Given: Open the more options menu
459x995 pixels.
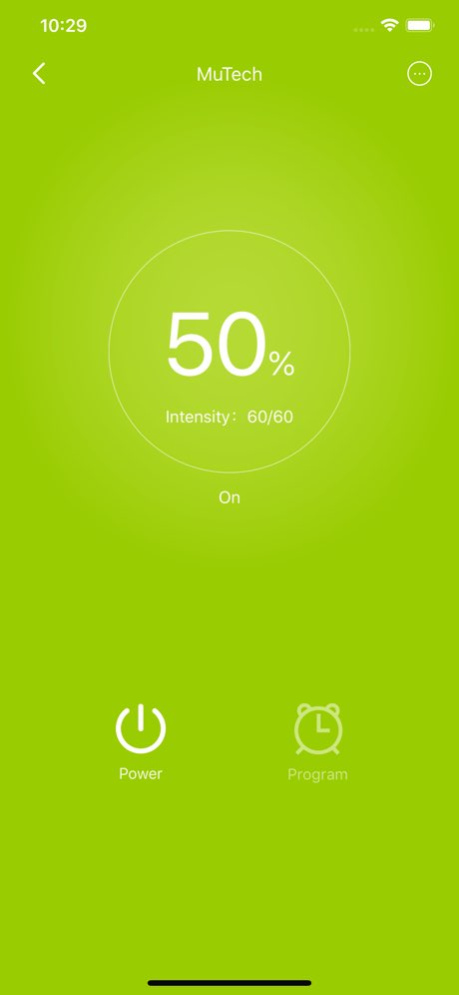Looking at the screenshot, I should coord(419,74).
